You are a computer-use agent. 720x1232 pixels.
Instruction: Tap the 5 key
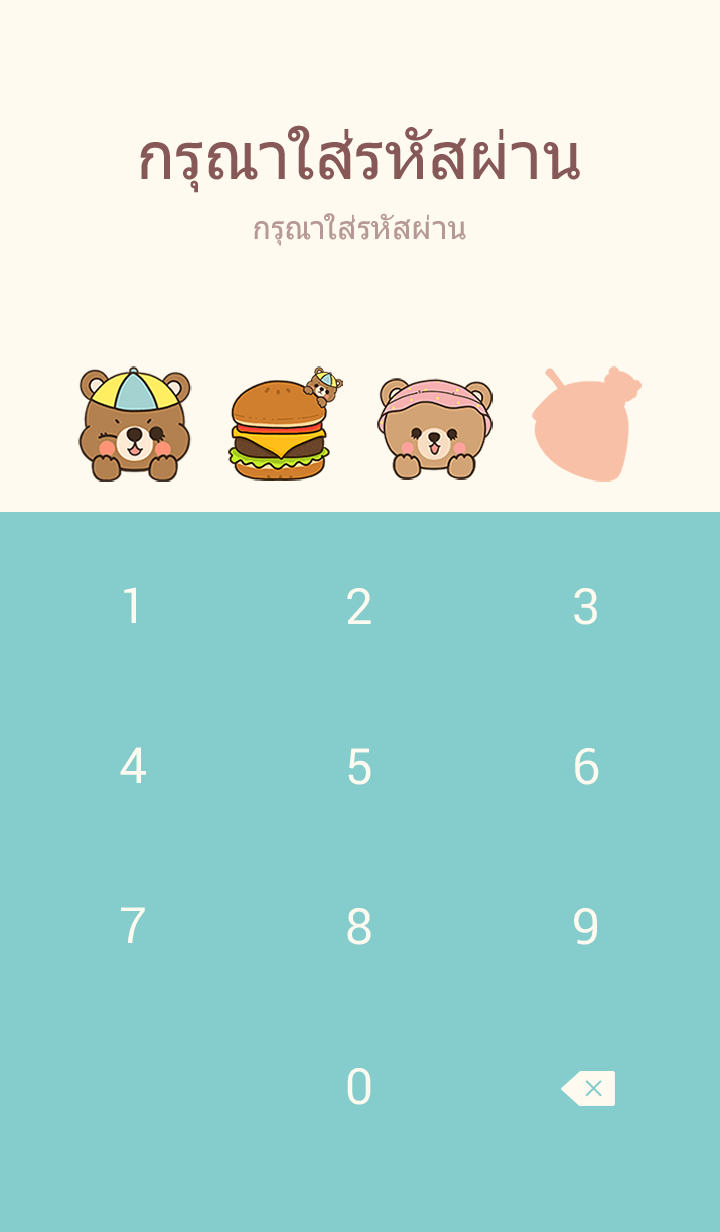359,767
